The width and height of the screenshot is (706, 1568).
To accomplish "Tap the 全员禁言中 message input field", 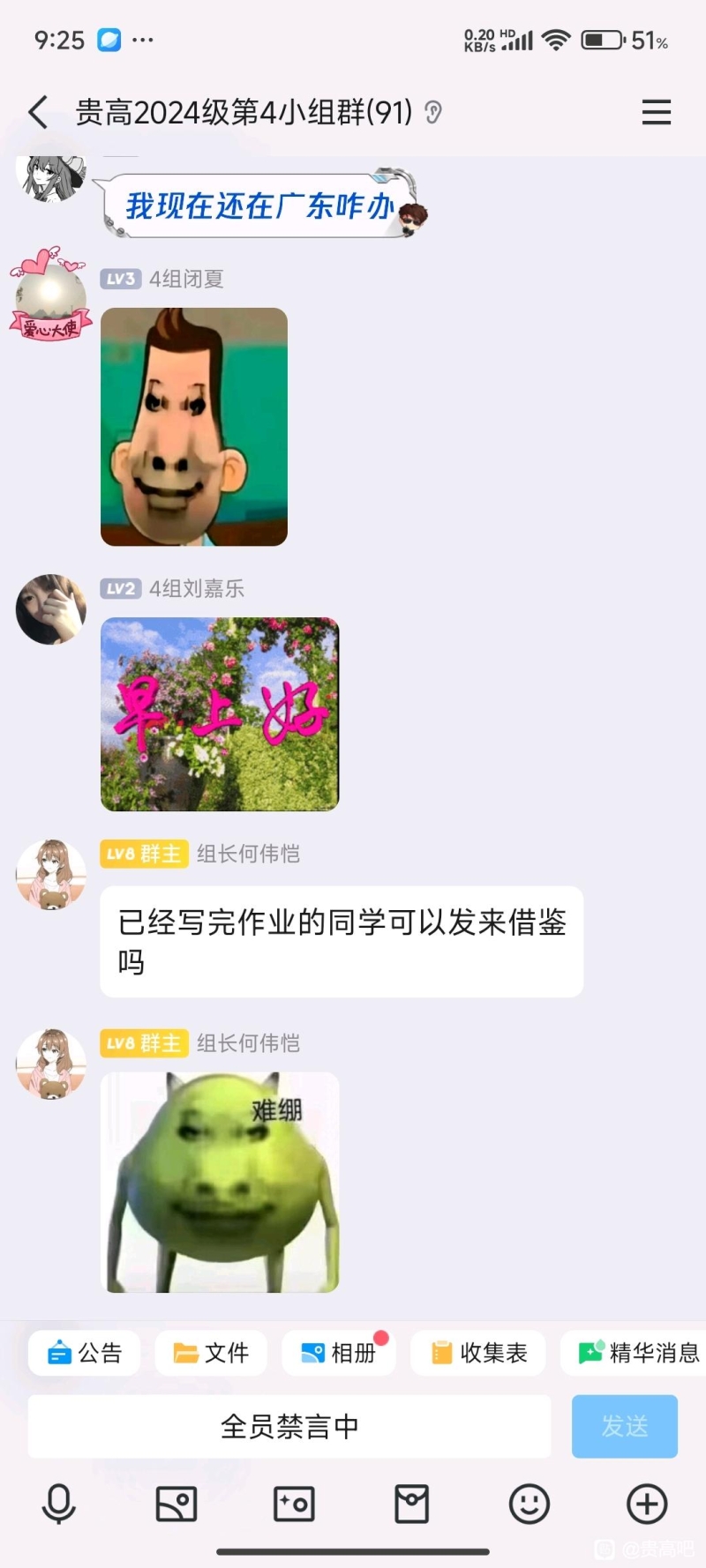I will pyautogui.click(x=289, y=1426).
